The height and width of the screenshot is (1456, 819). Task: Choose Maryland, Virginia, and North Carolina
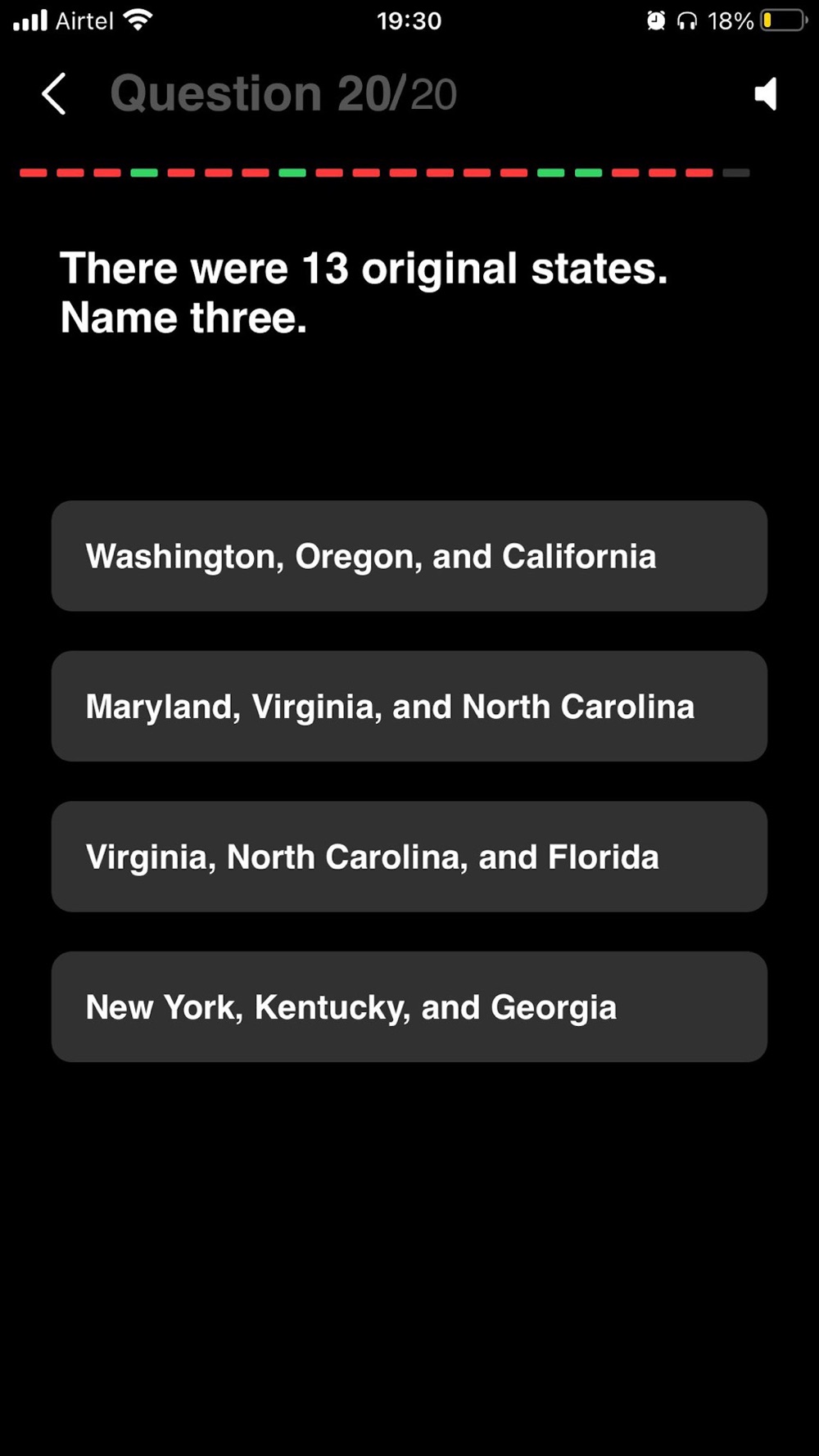click(x=409, y=706)
